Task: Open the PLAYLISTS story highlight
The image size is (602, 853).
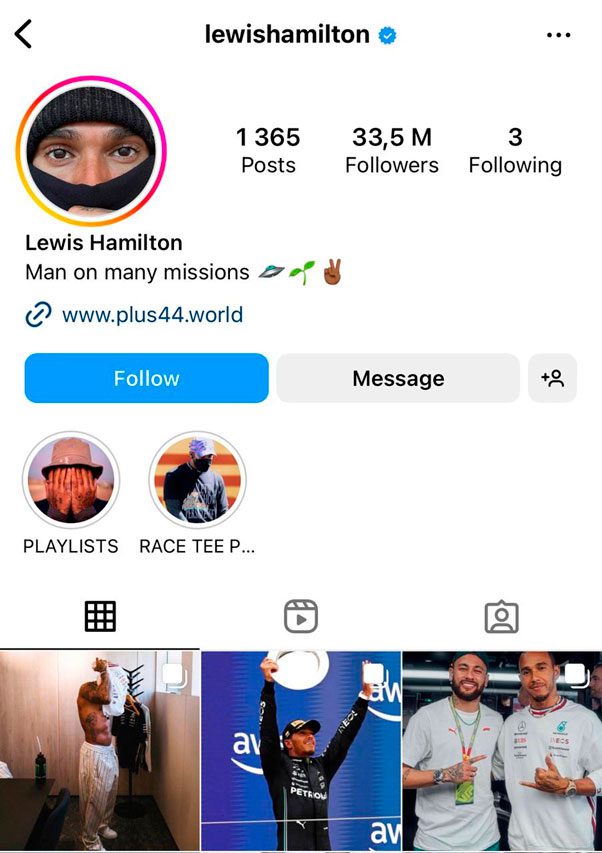Action: point(70,480)
